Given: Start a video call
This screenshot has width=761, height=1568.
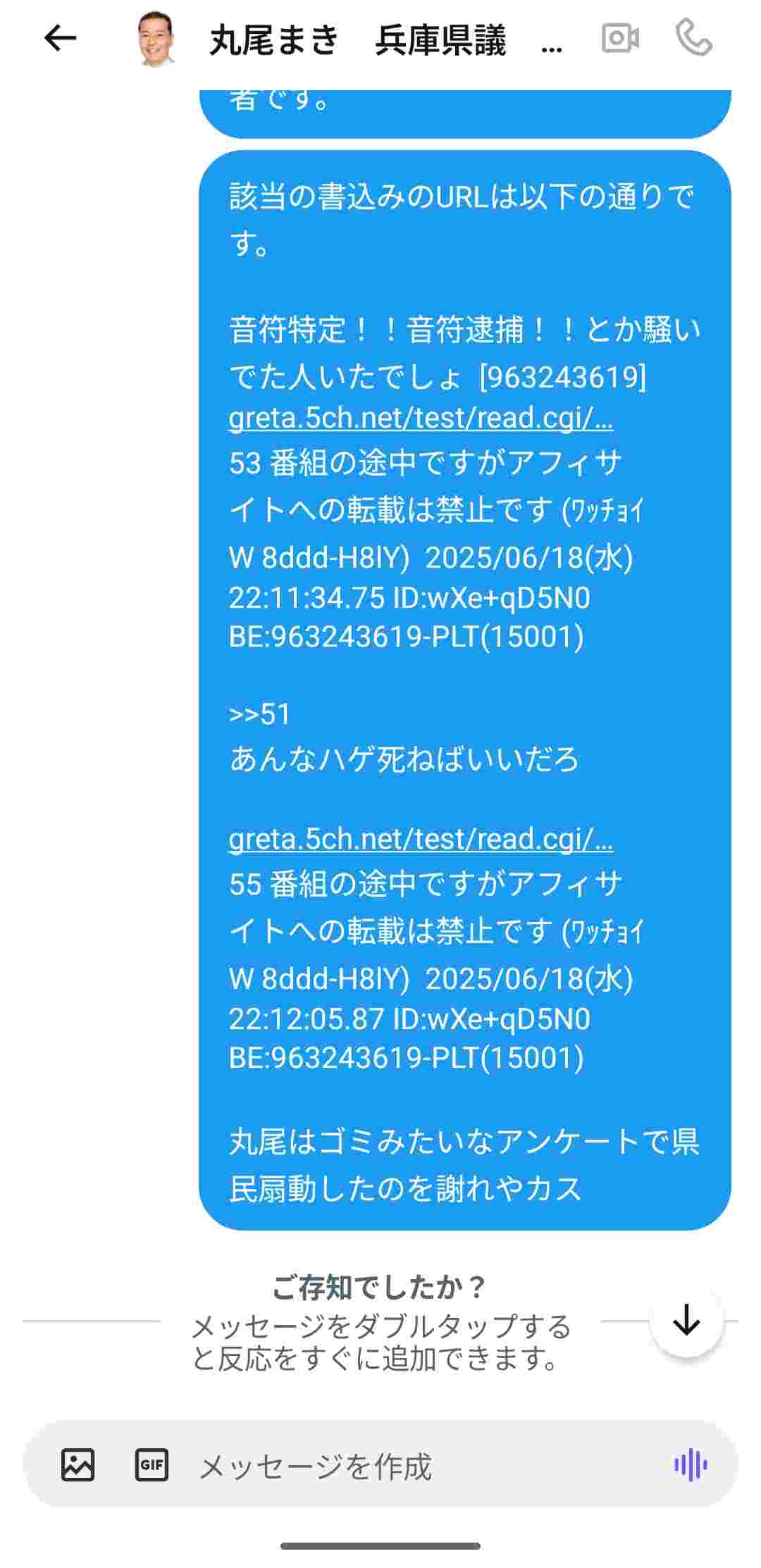Looking at the screenshot, I should pos(620,38).
